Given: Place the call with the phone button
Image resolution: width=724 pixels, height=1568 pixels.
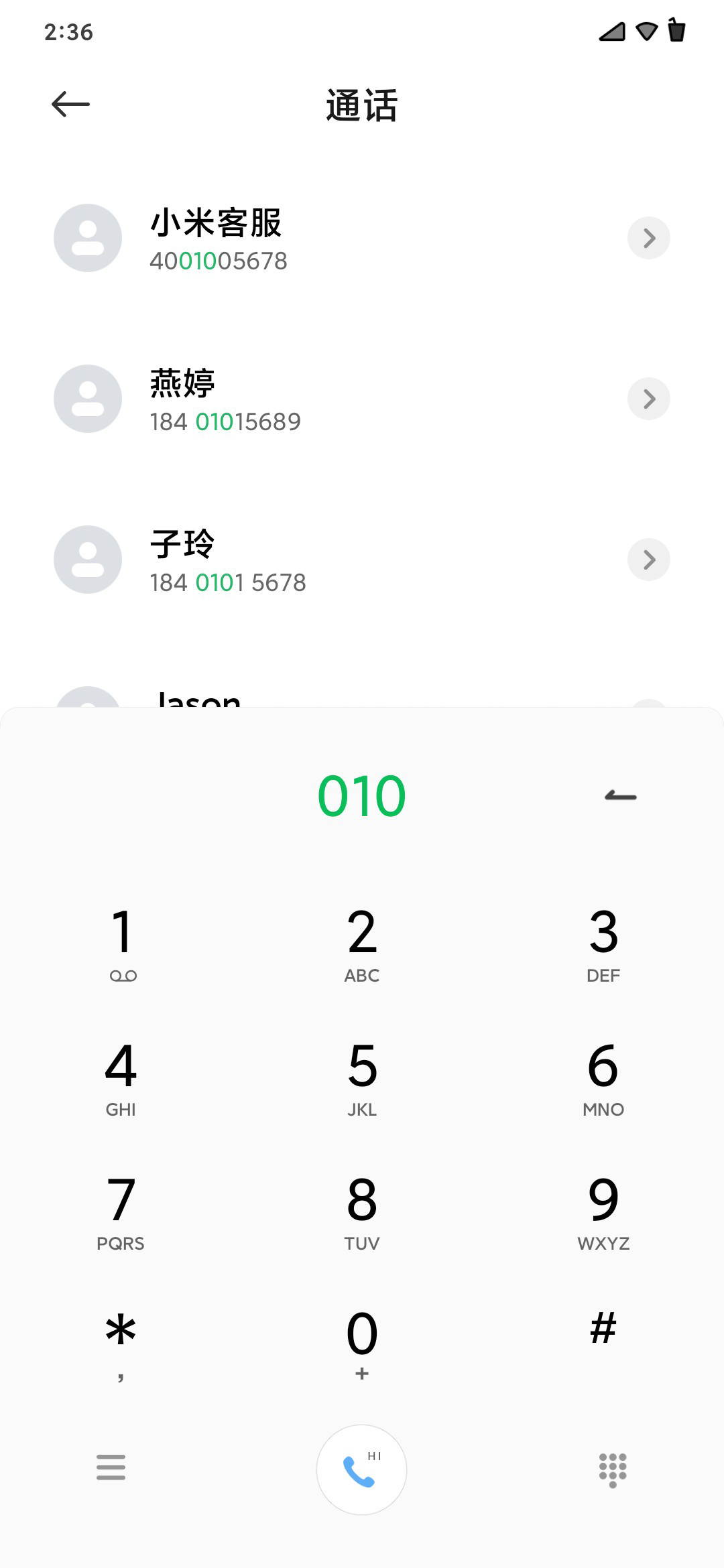Looking at the screenshot, I should coord(362,1469).
